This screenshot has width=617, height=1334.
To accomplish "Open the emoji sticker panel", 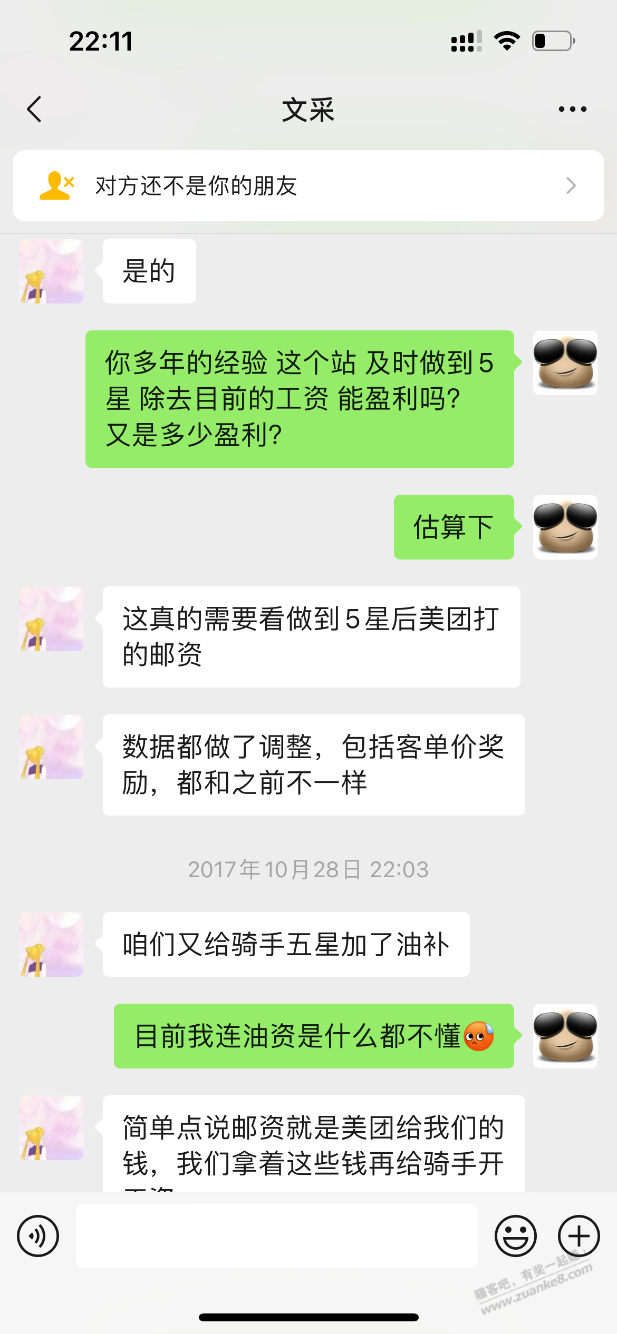I will 516,1237.
